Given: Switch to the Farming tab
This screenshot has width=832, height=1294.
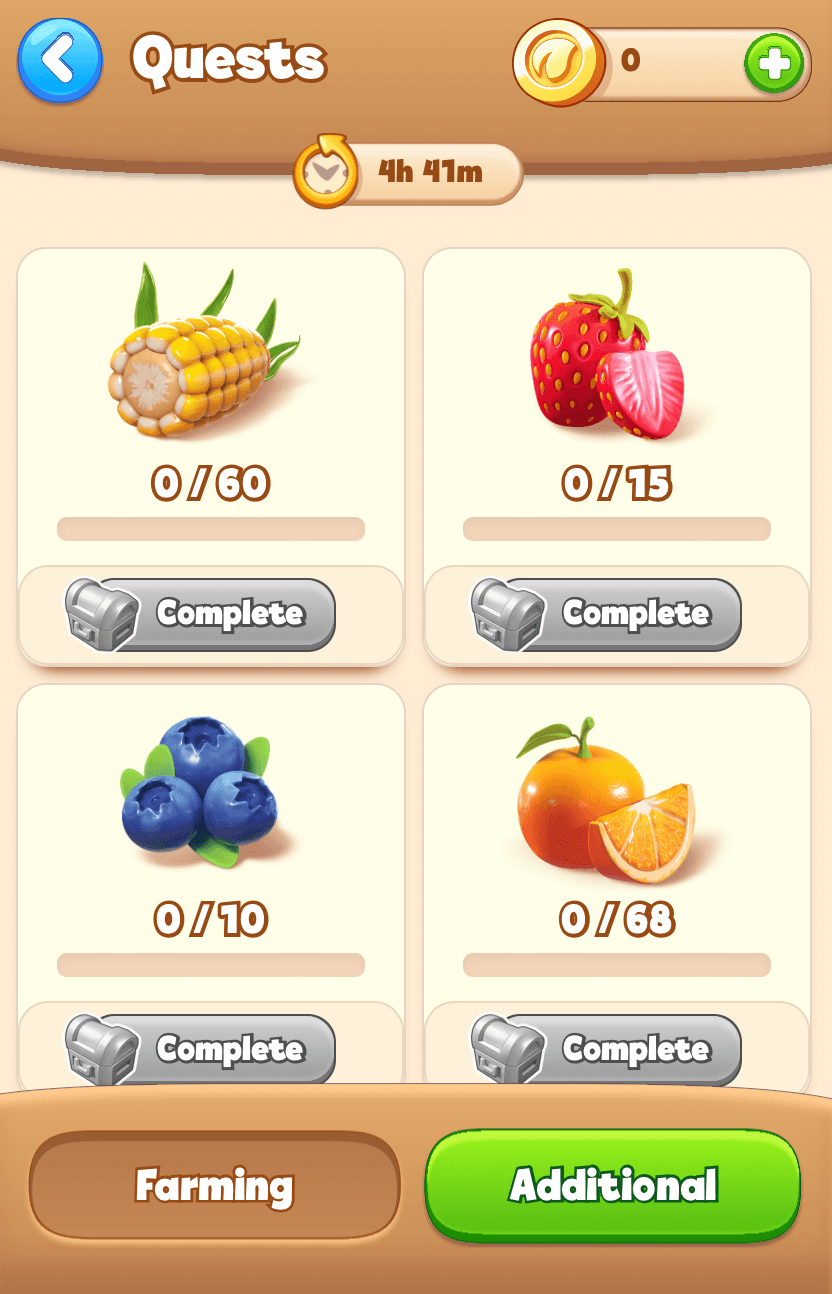Looking at the screenshot, I should [214, 1186].
